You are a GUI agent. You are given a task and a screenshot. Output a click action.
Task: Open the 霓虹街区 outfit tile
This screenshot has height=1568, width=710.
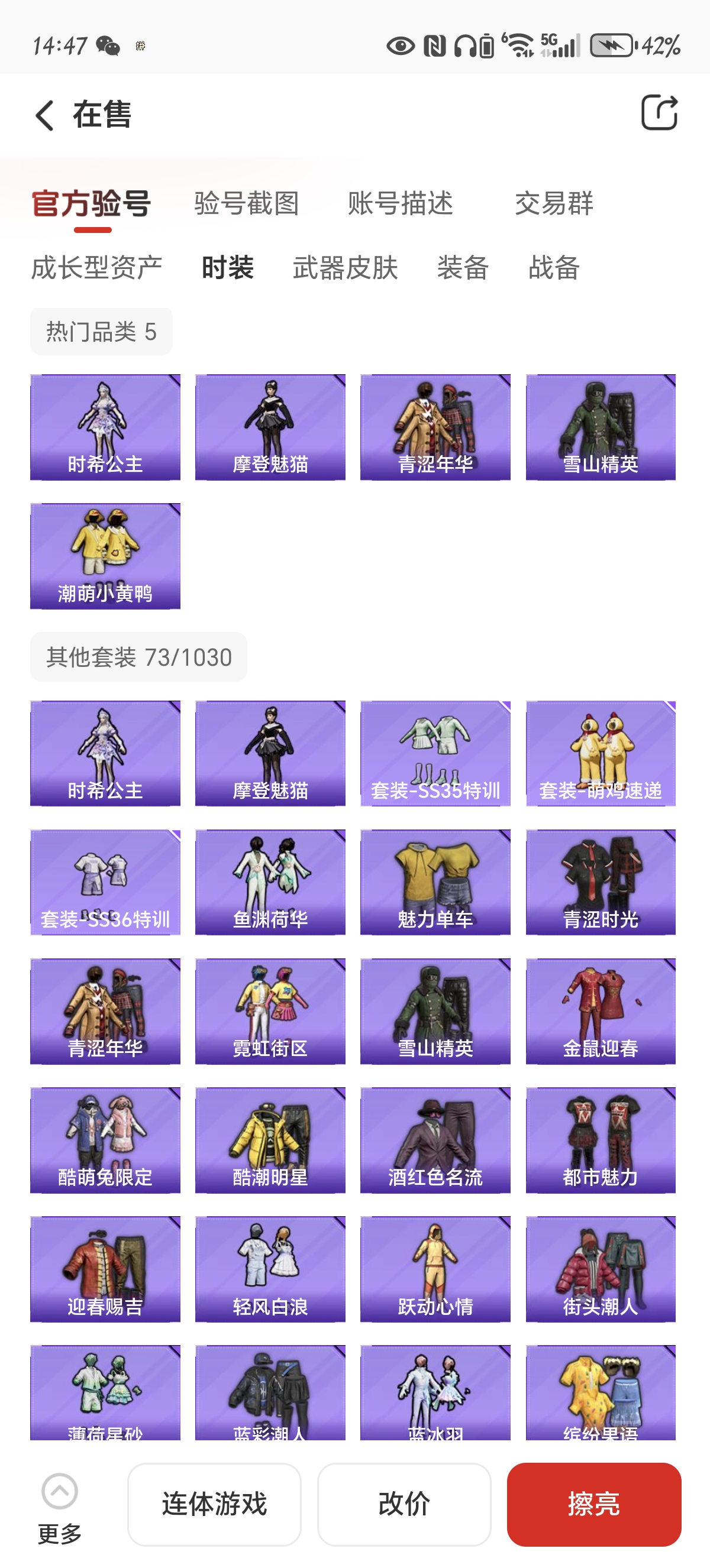[x=270, y=1011]
